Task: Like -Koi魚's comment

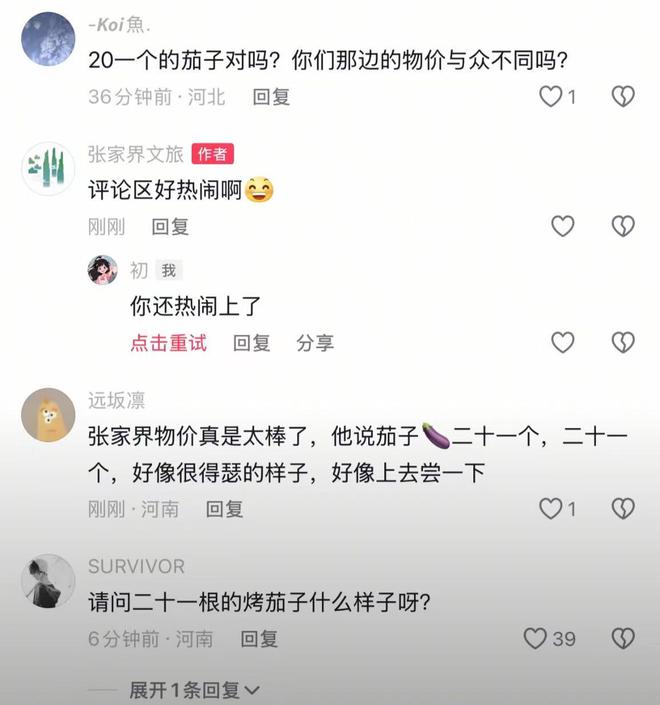Action: point(551,97)
